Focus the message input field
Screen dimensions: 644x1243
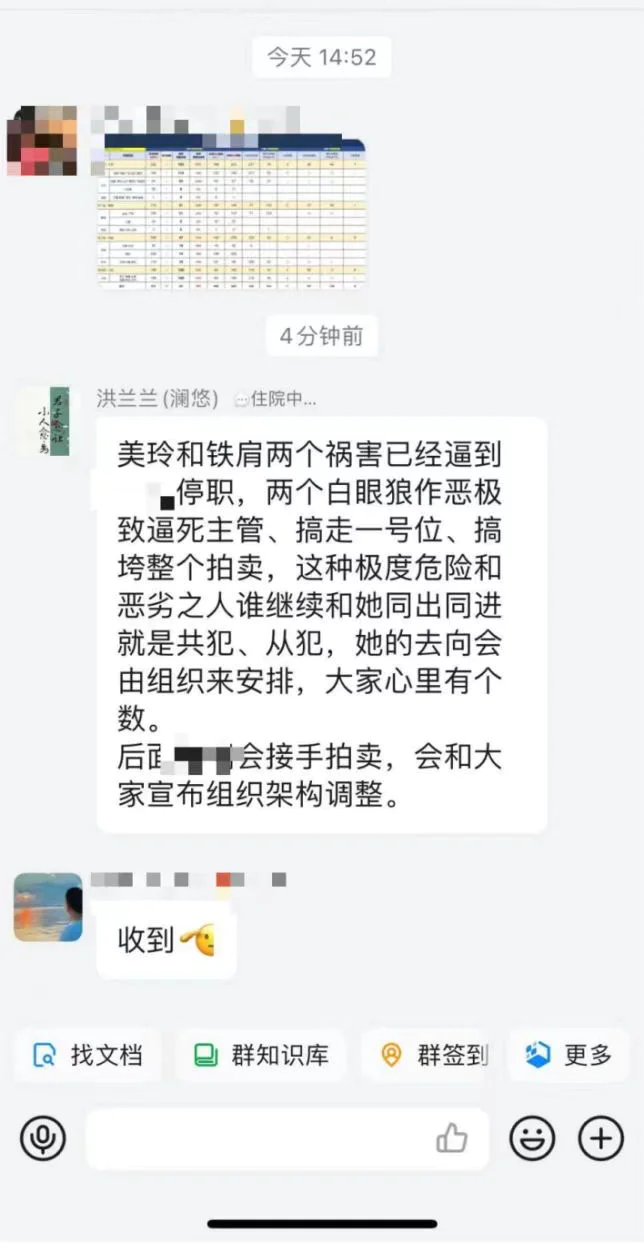(260, 1138)
